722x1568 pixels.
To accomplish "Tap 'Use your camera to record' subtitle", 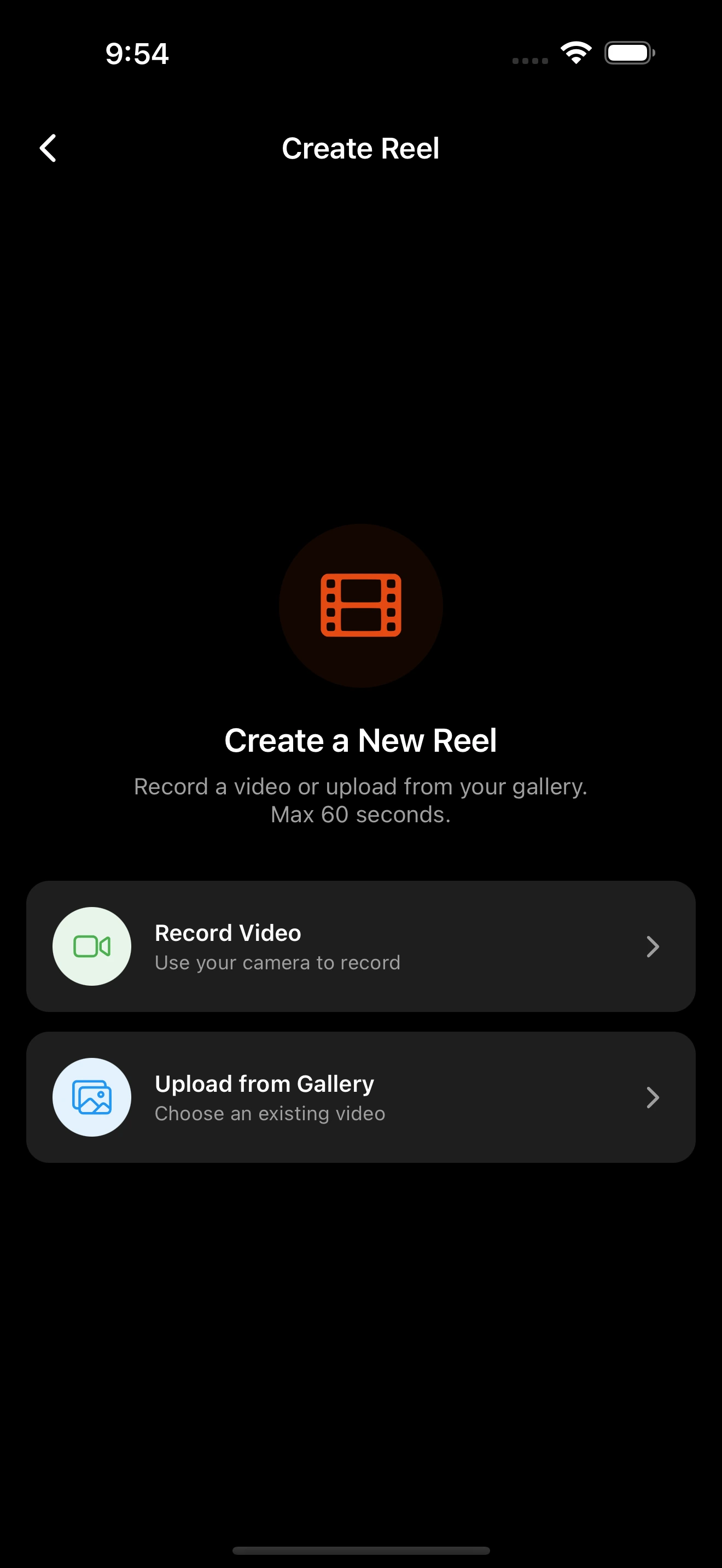I will pyautogui.click(x=278, y=962).
